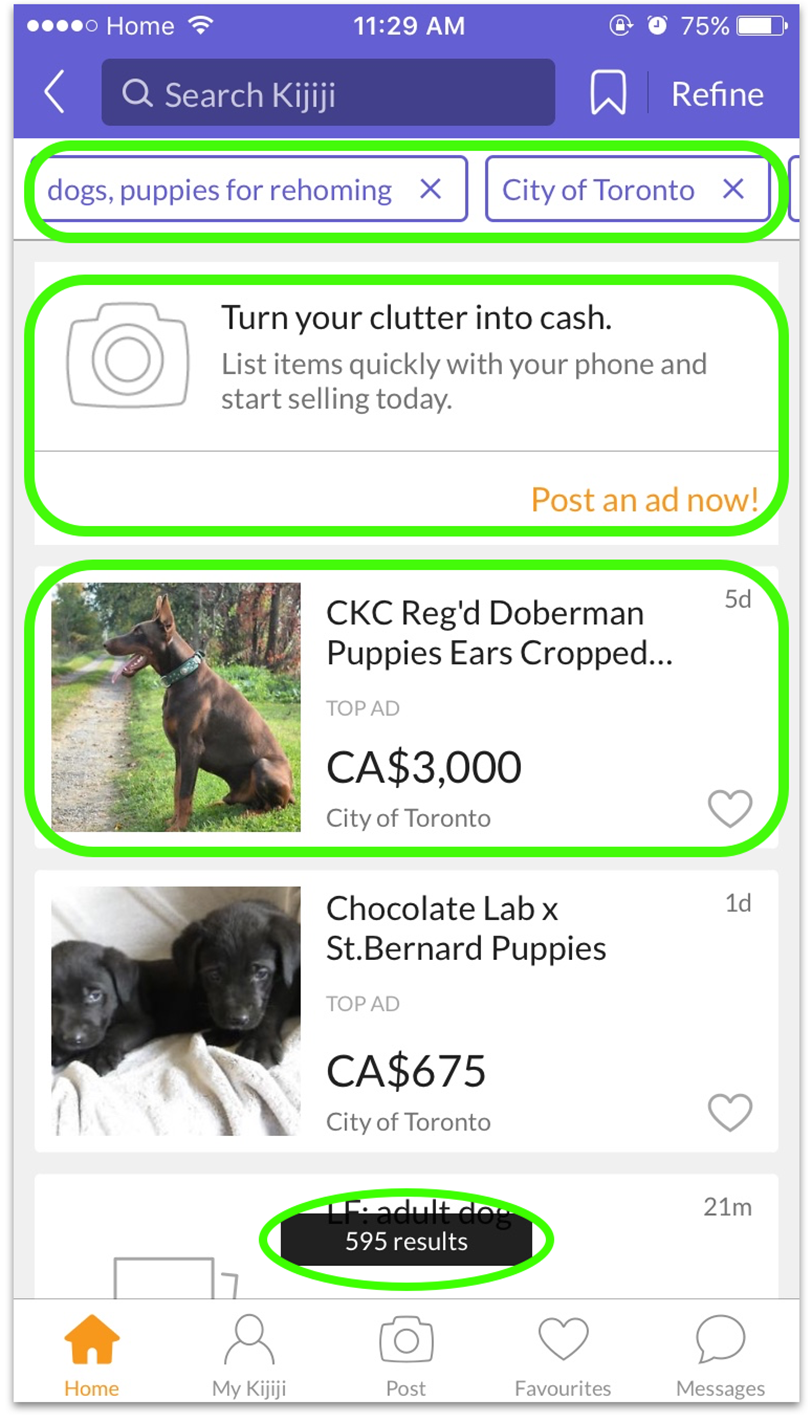Remove the dogs, puppies for rehoming filter
This screenshot has height=1423, width=812.
[430, 189]
